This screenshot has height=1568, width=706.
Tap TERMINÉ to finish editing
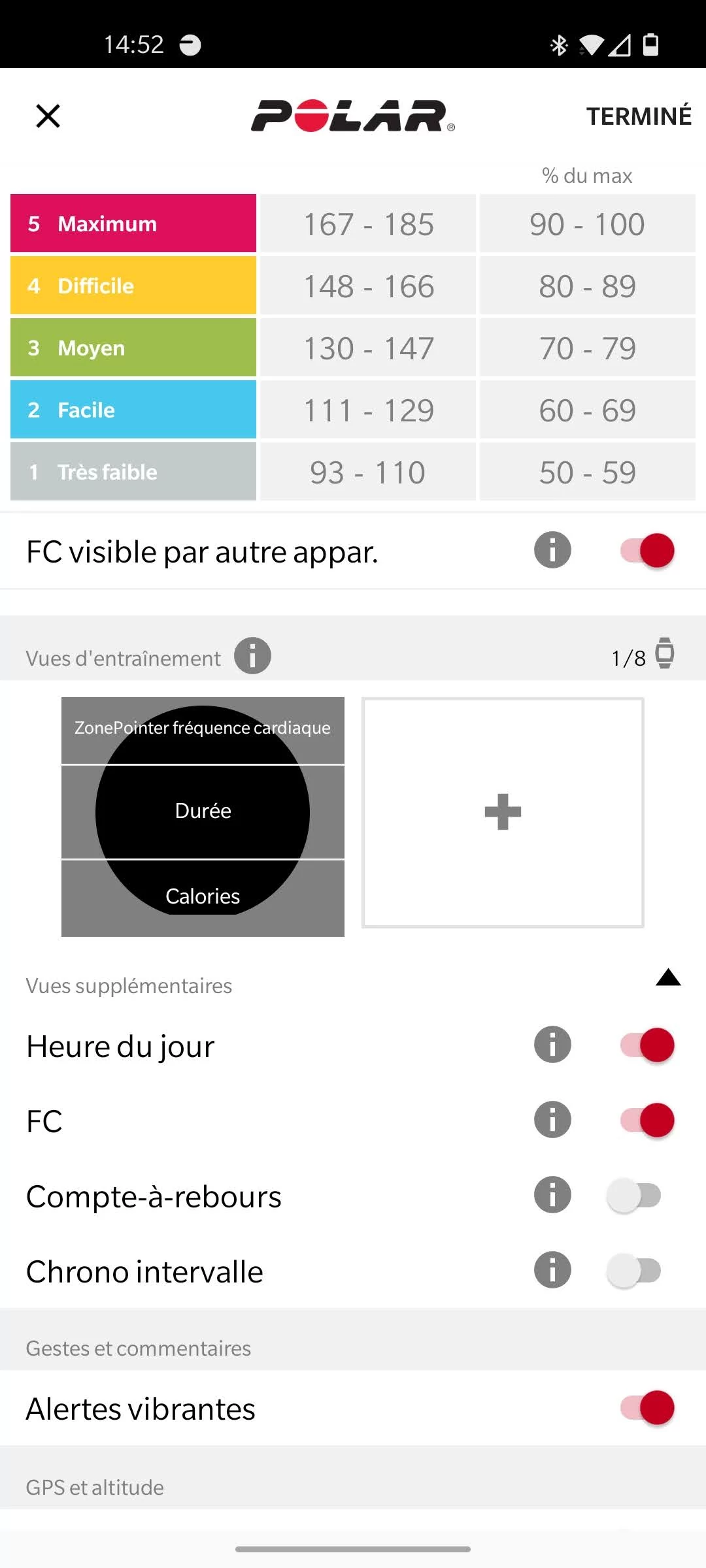638,116
